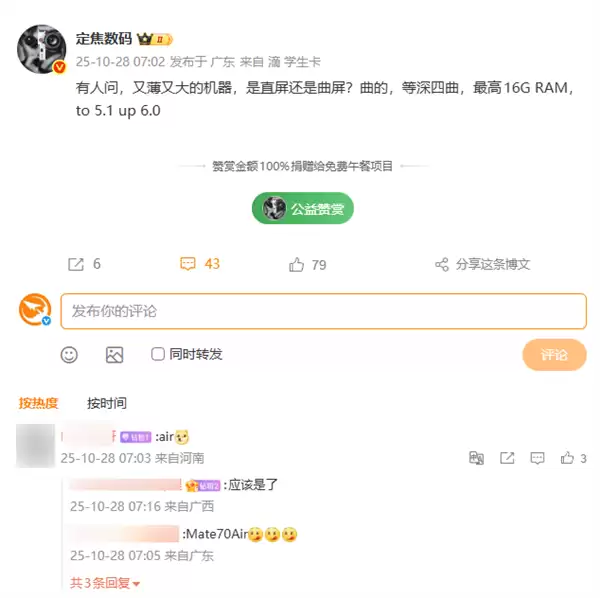Submit with the orange 评论 button
Viewport: 600px width, 598px height.
[x=553, y=354]
